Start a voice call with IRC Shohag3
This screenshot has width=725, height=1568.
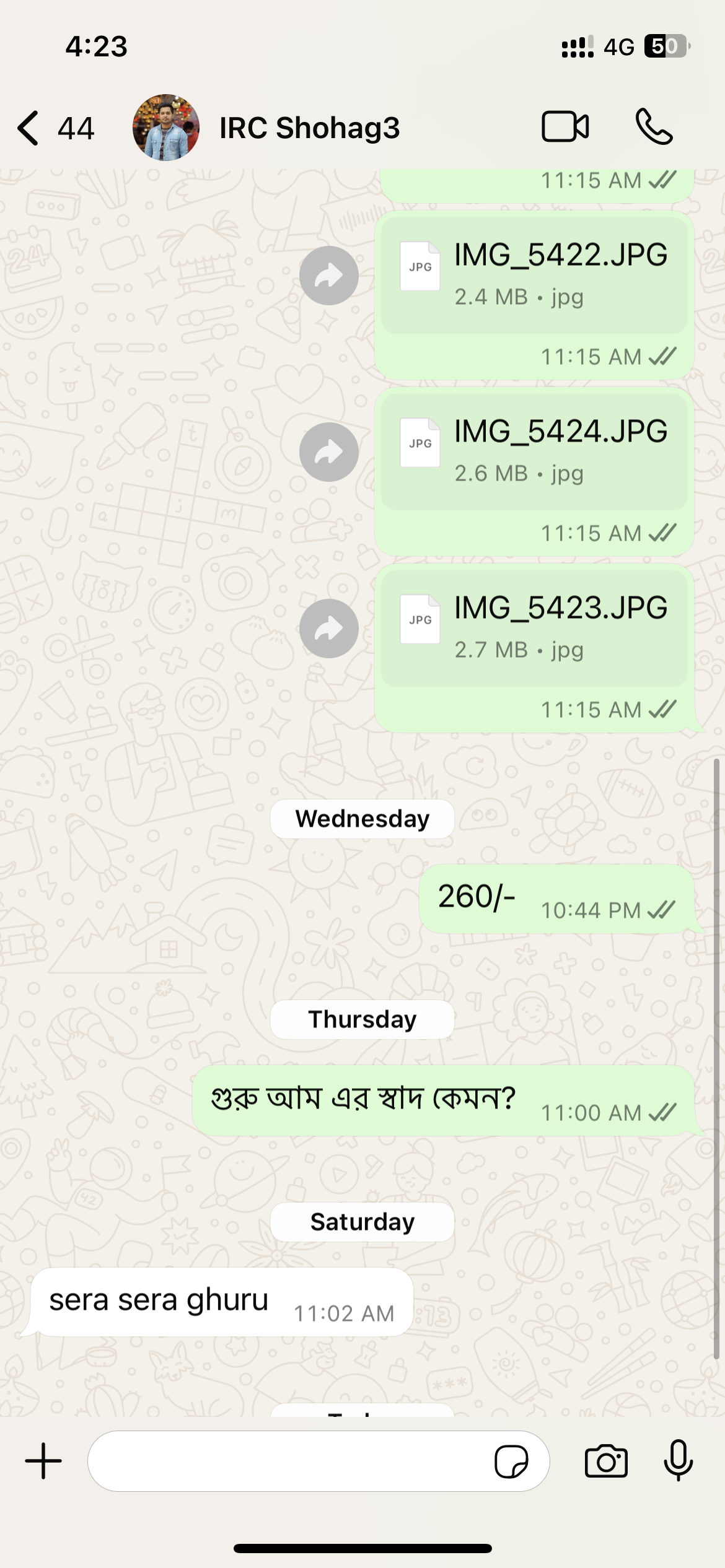pos(654,127)
